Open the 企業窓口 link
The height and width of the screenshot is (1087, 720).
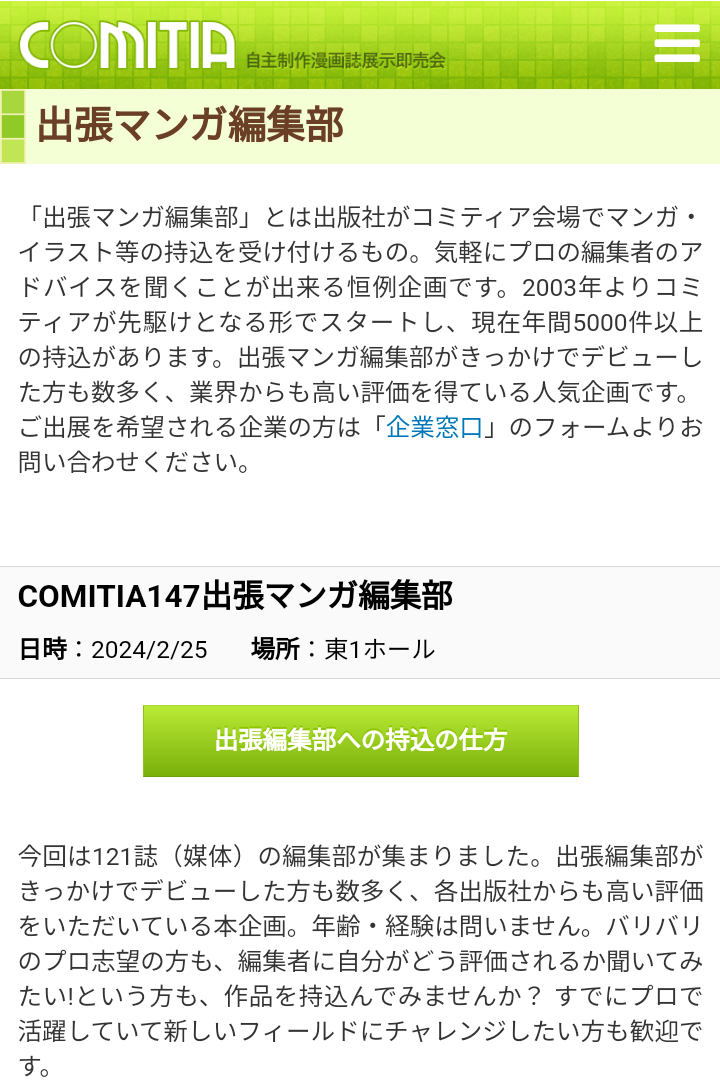pos(435,428)
